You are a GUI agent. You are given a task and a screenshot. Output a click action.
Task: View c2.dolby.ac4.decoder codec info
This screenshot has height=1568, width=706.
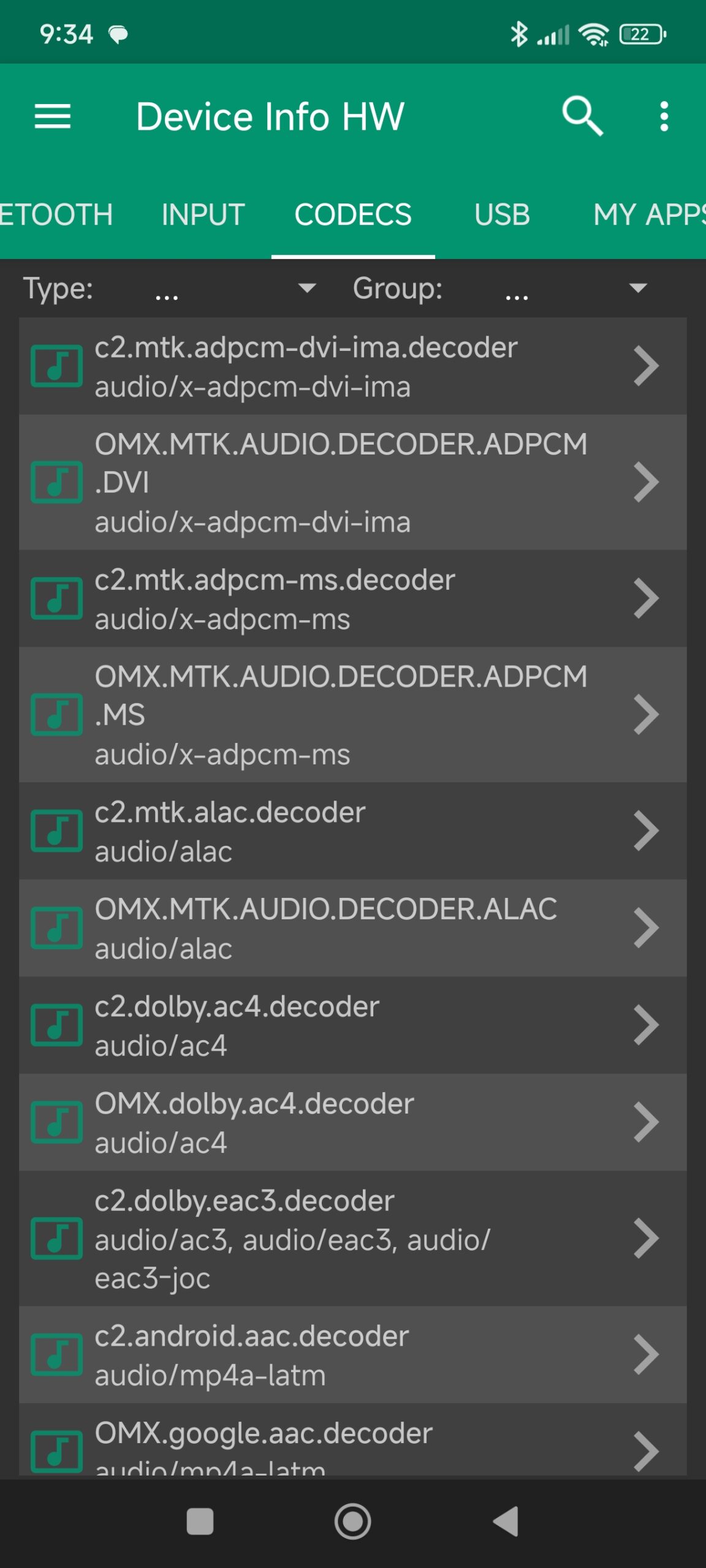pyautogui.click(x=352, y=1025)
